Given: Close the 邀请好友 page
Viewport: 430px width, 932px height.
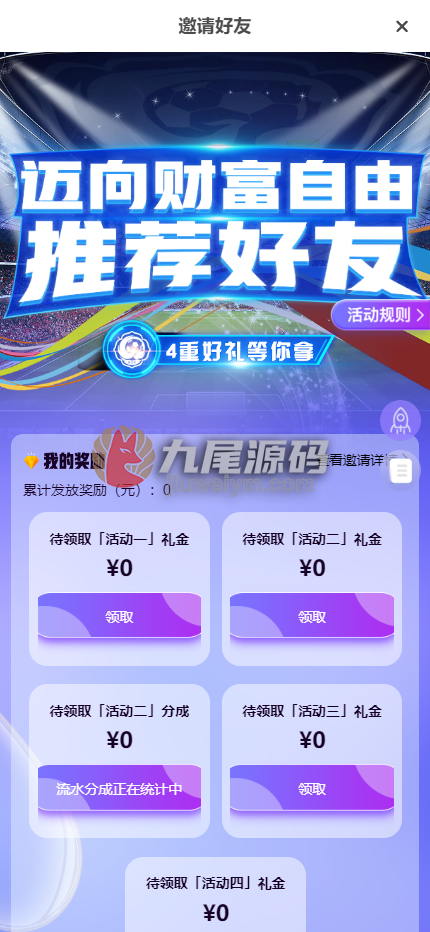Looking at the screenshot, I should pyautogui.click(x=402, y=26).
